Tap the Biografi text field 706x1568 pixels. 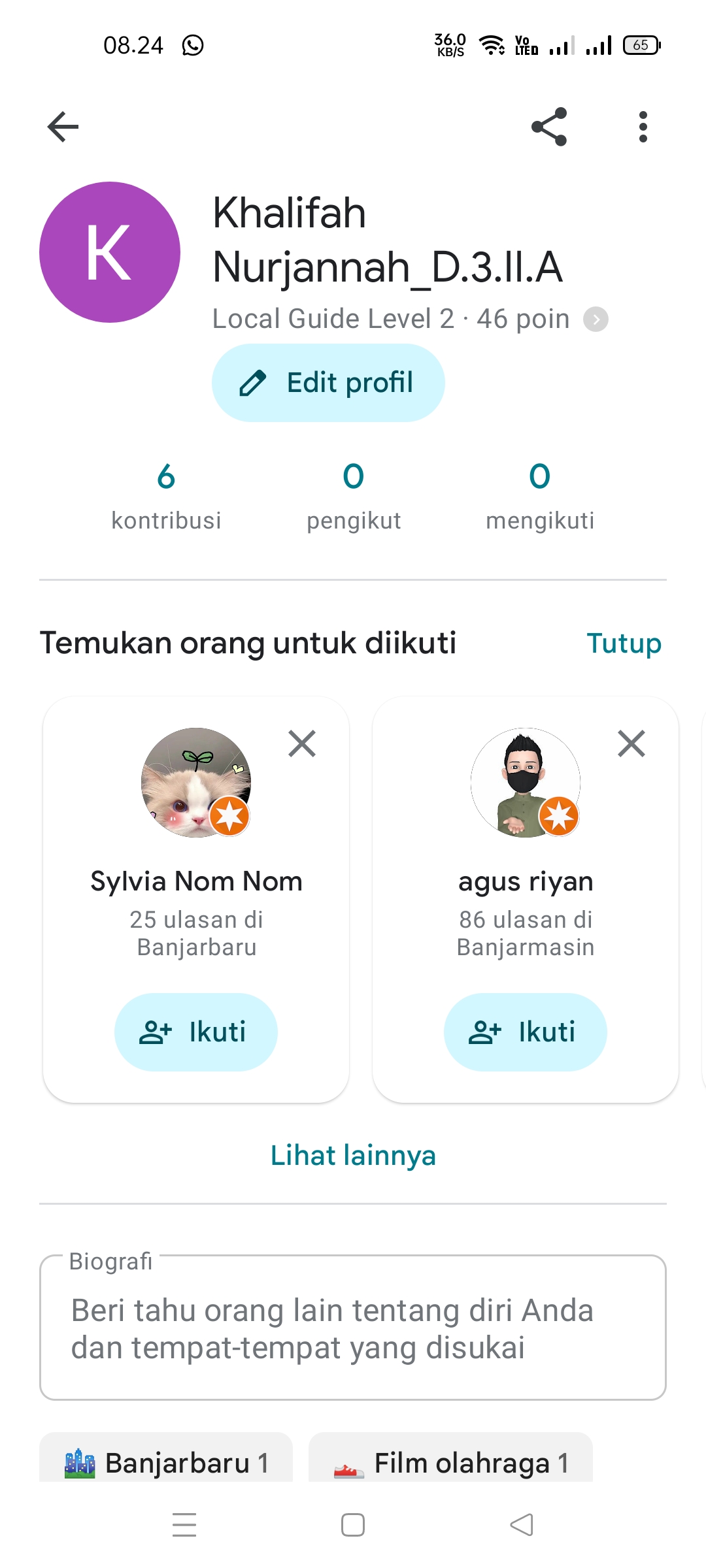click(x=353, y=1328)
